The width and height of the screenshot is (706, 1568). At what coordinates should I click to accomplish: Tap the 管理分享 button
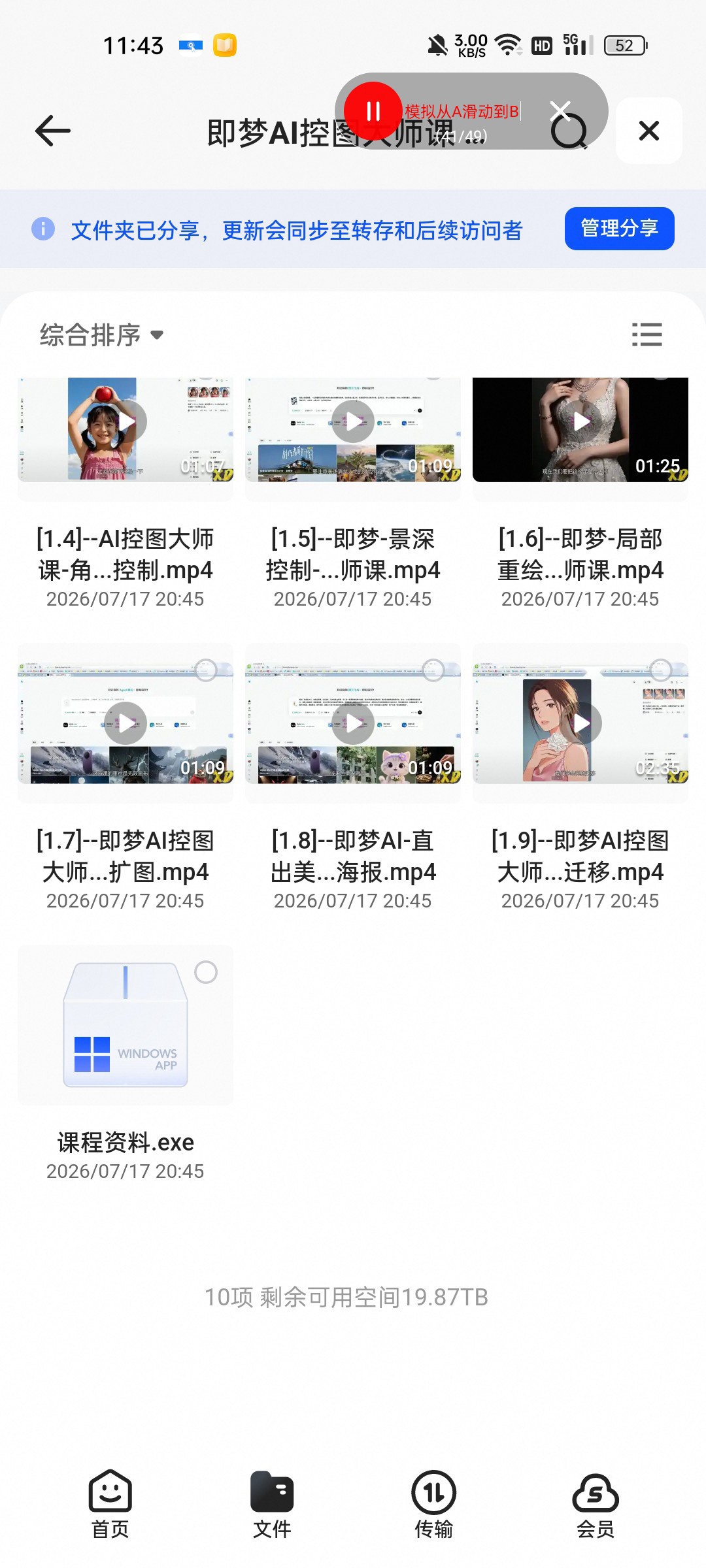tap(619, 229)
